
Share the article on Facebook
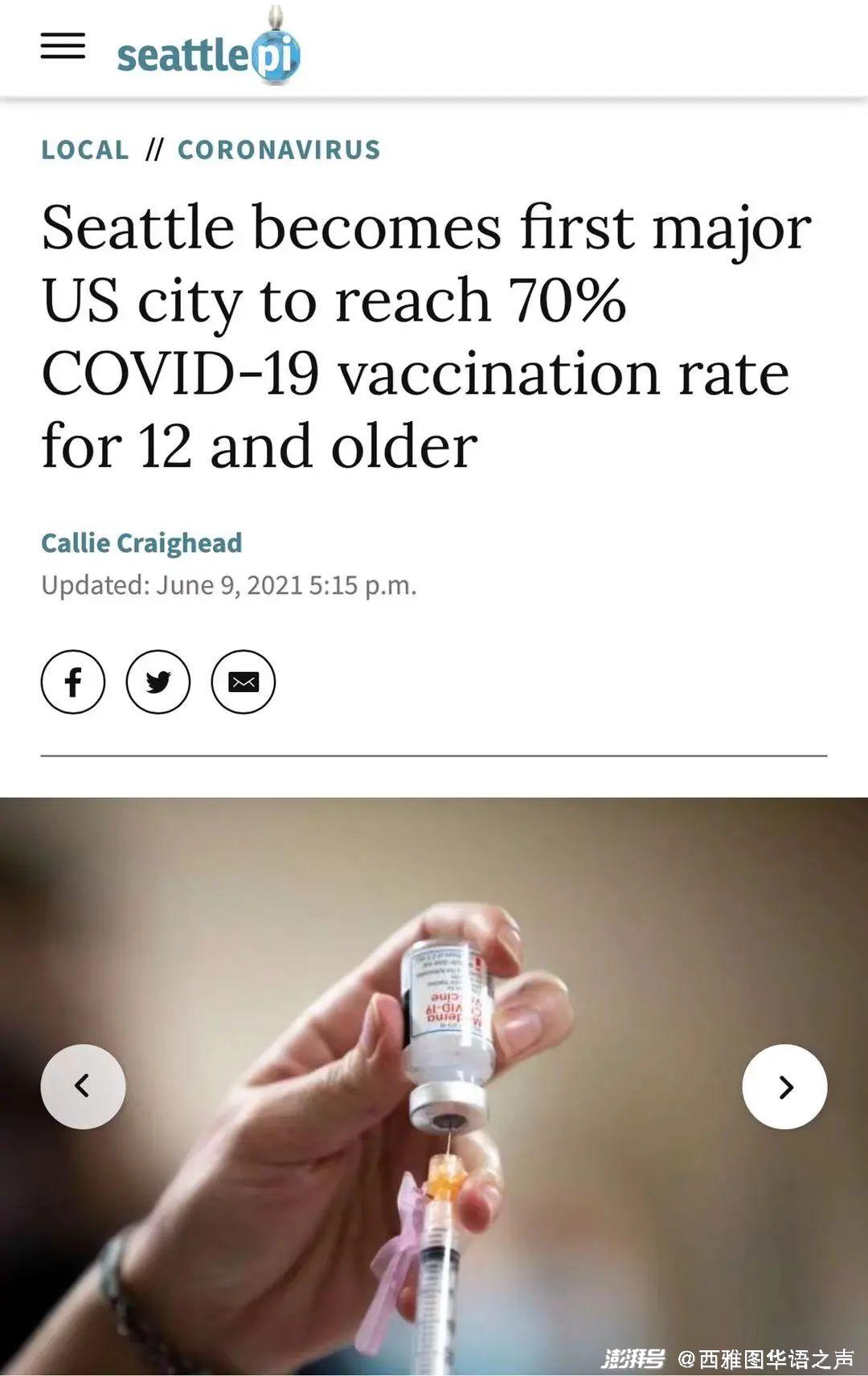(x=73, y=682)
